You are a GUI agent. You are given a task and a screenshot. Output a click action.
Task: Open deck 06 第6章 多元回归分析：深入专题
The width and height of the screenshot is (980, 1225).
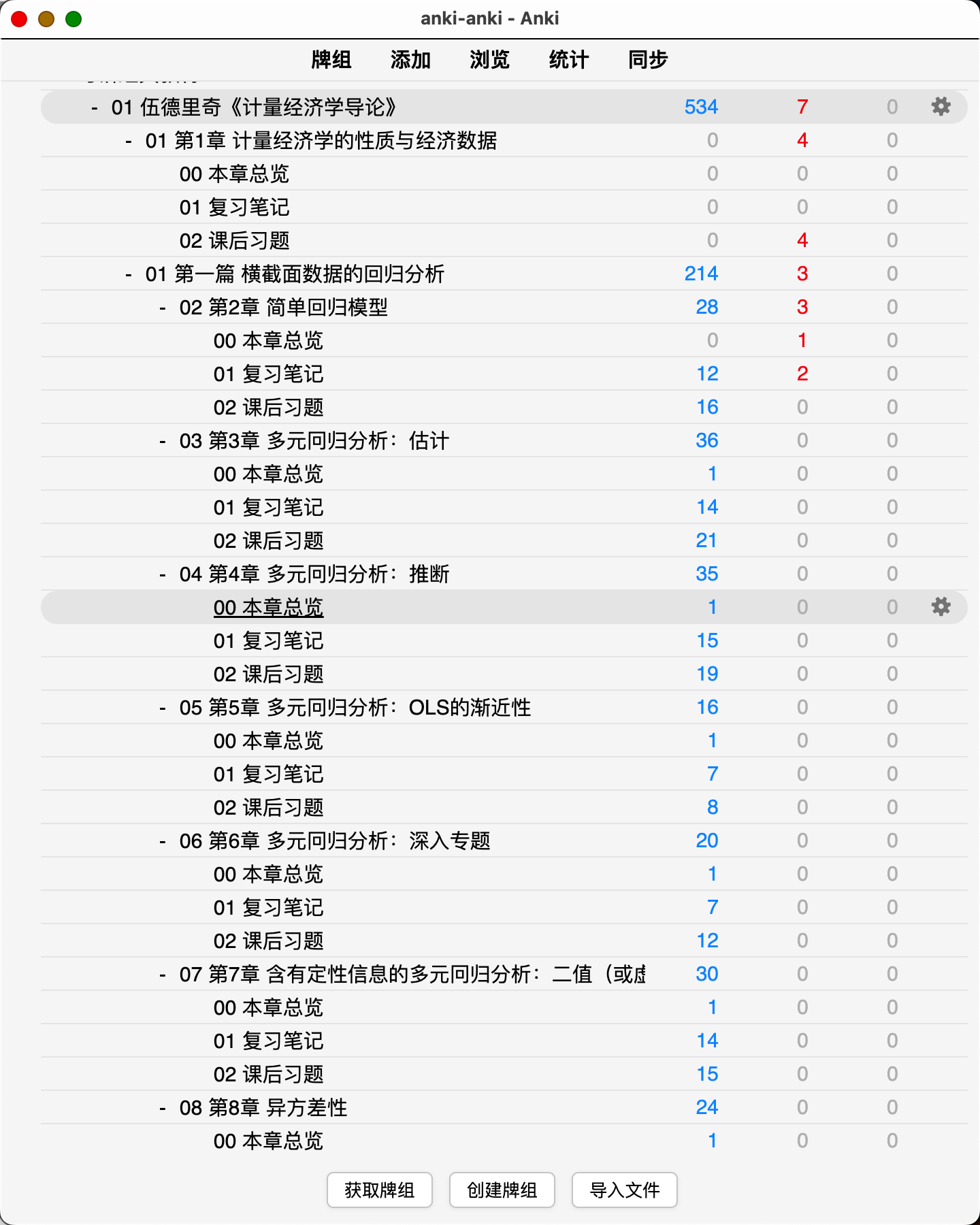334,841
